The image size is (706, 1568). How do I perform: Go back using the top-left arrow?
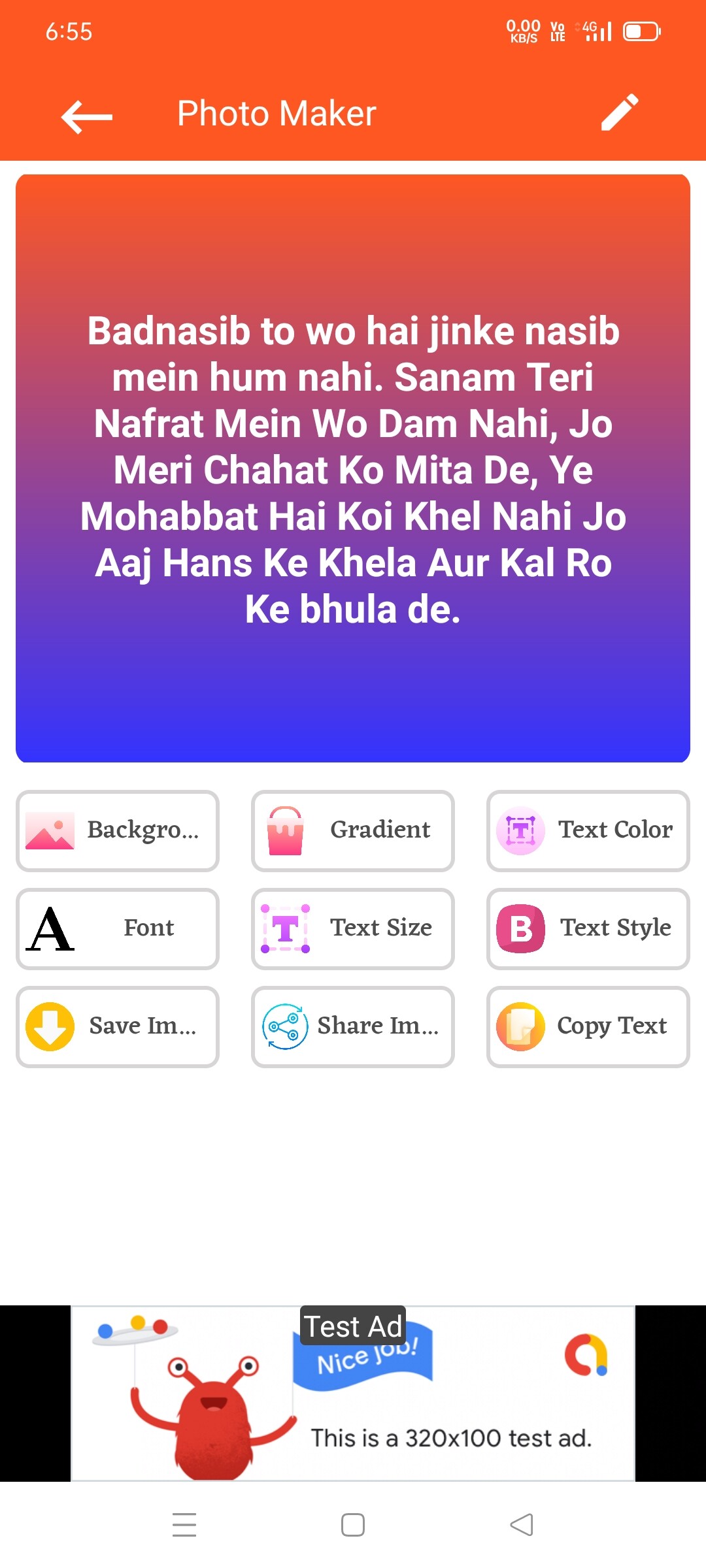click(87, 116)
